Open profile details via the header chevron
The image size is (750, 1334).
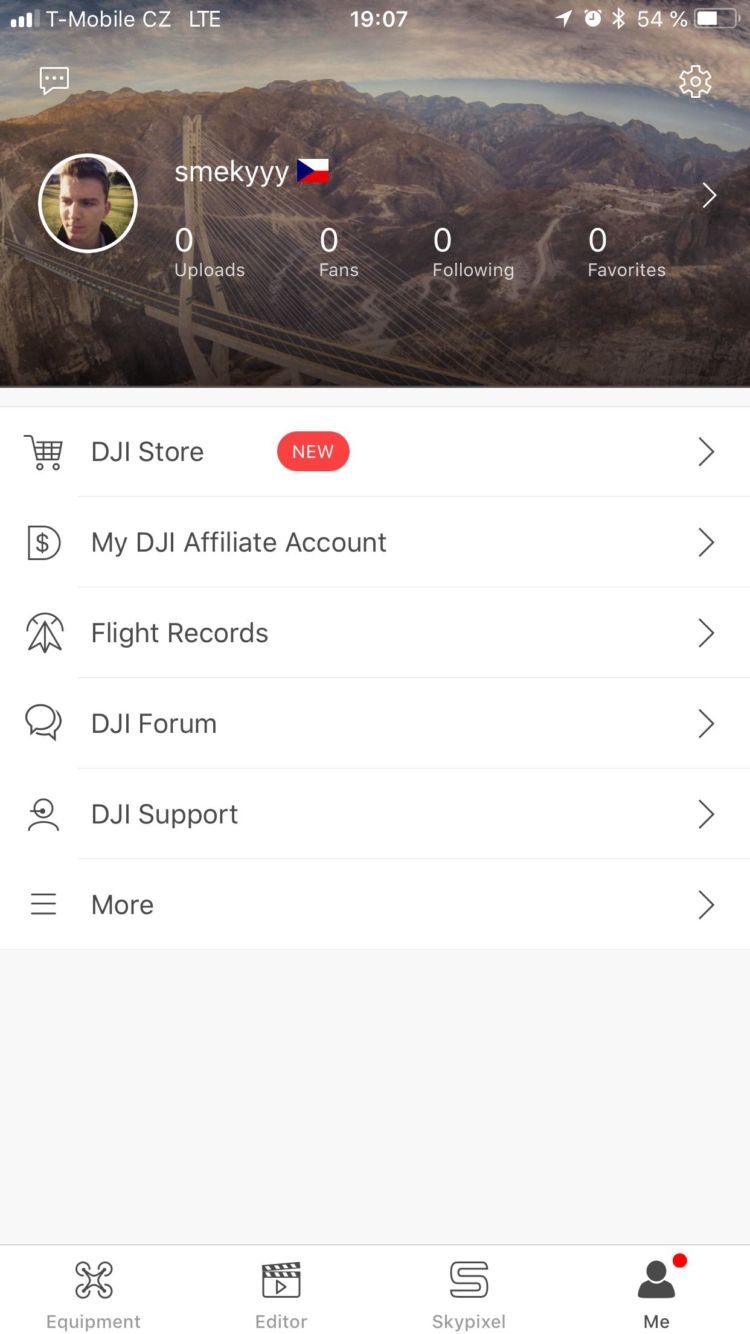(x=709, y=196)
